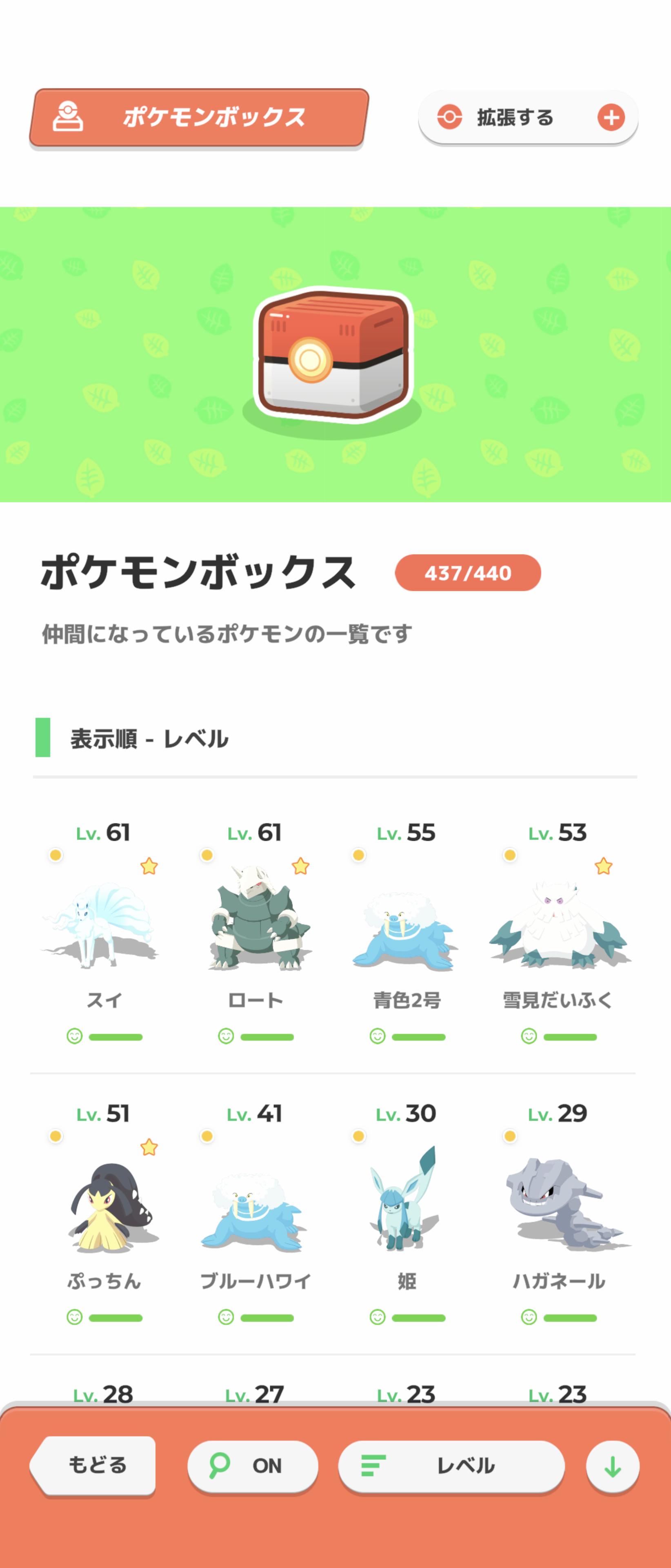Viewport: 671px width, 1568px height.
Task: Reverse sort direction with the arrow icon
Action: click(x=612, y=1466)
